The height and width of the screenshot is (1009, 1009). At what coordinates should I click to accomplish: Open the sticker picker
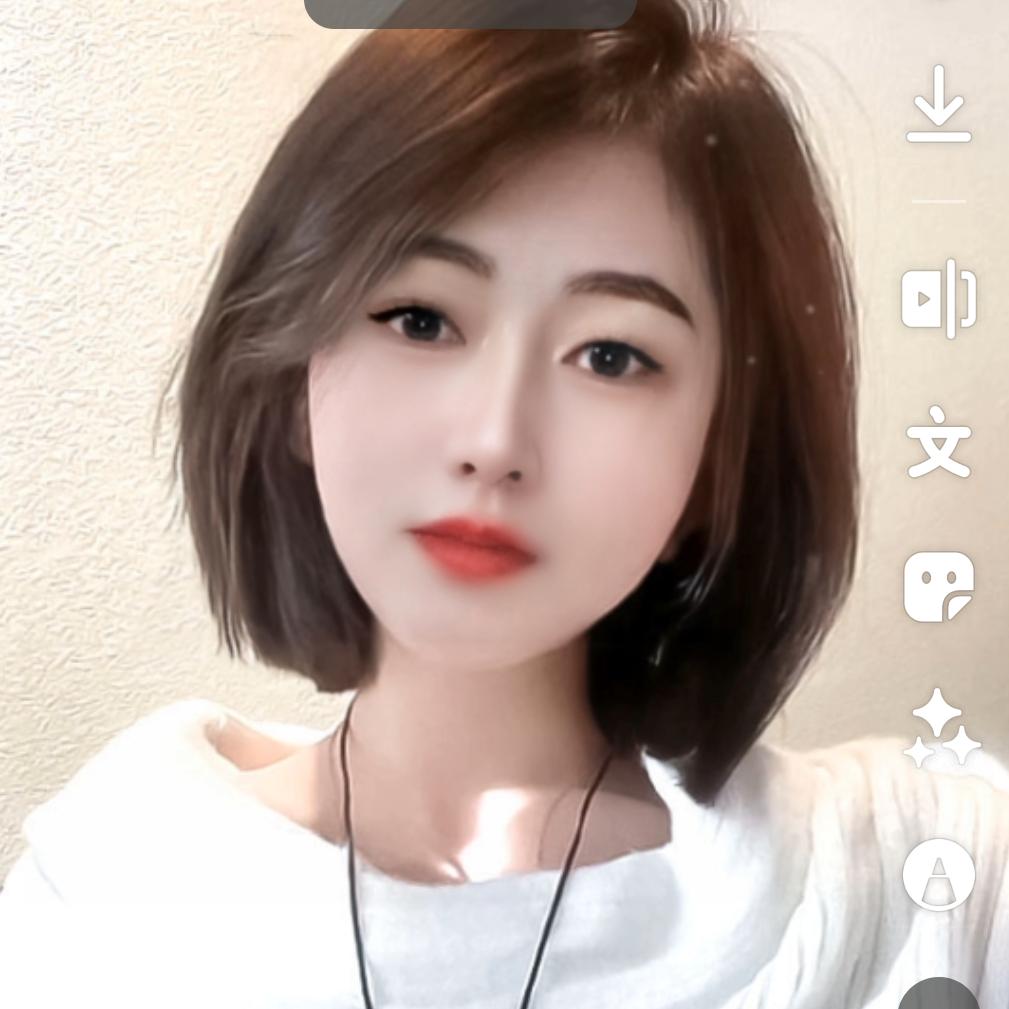click(x=938, y=587)
